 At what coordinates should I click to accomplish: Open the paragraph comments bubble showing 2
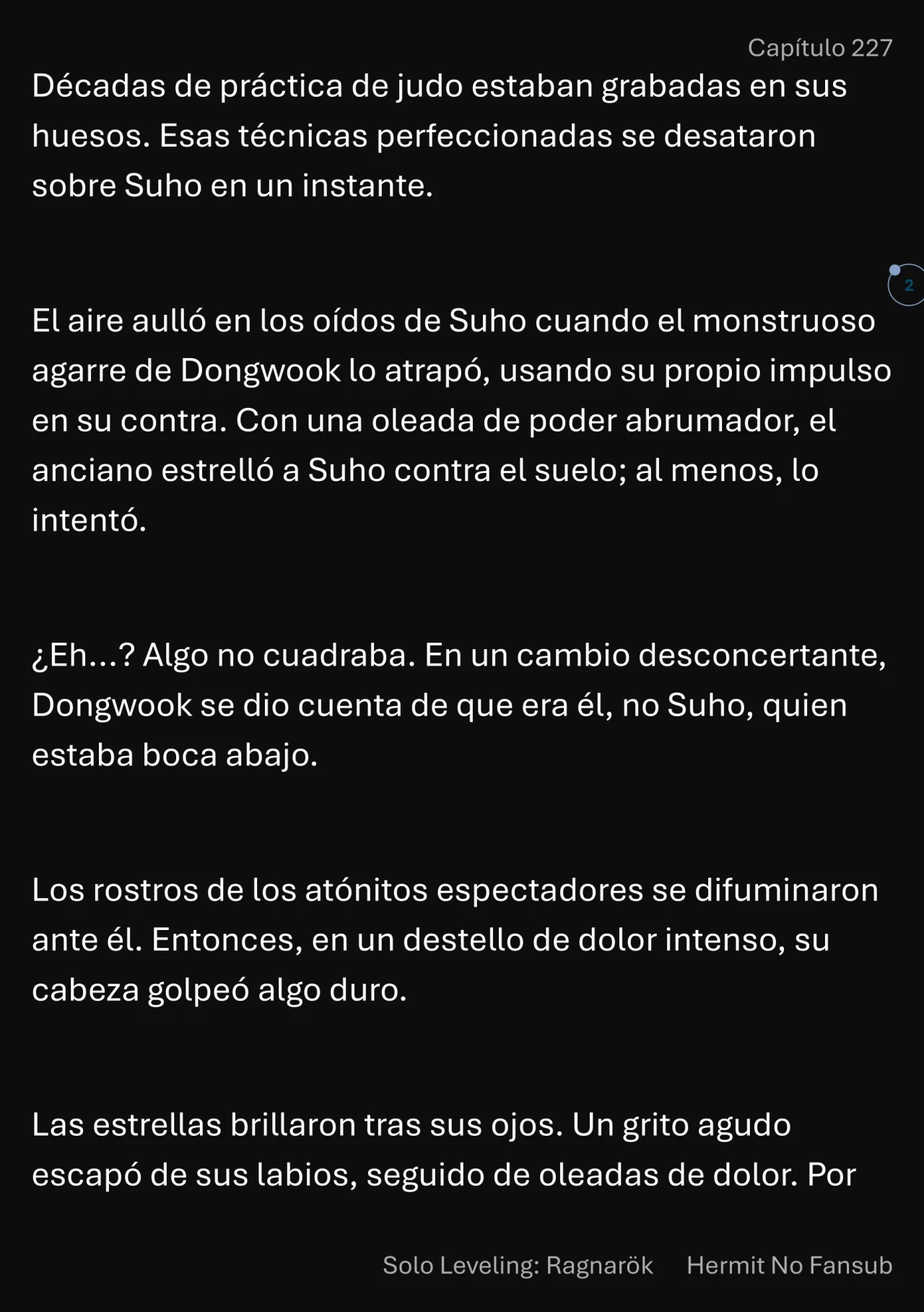pos(907,285)
